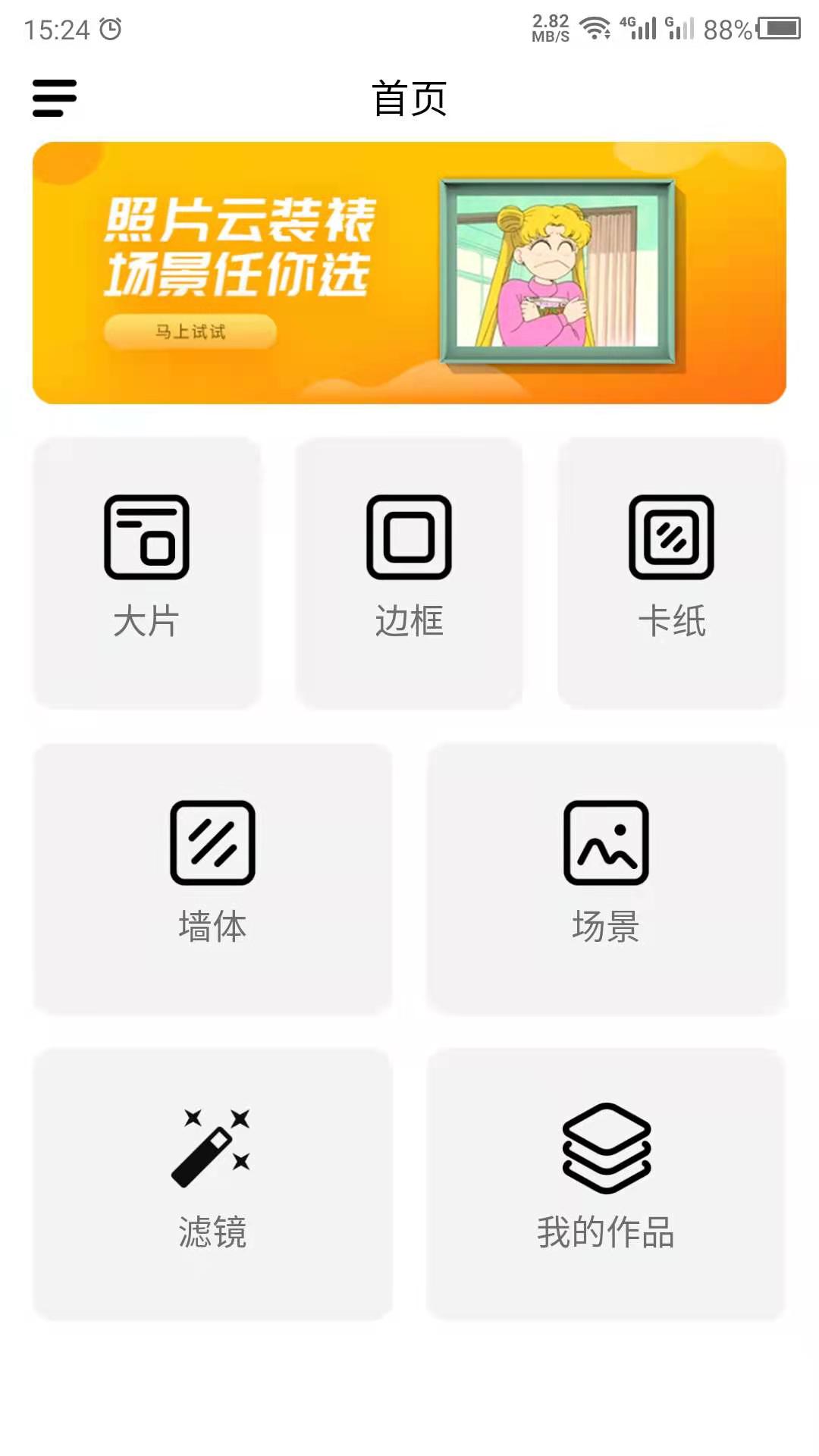The height and width of the screenshot is (1456, 819).
Task: Open the hamburger navigation menu
Action: pyautogui.click(x=52, y=97)
